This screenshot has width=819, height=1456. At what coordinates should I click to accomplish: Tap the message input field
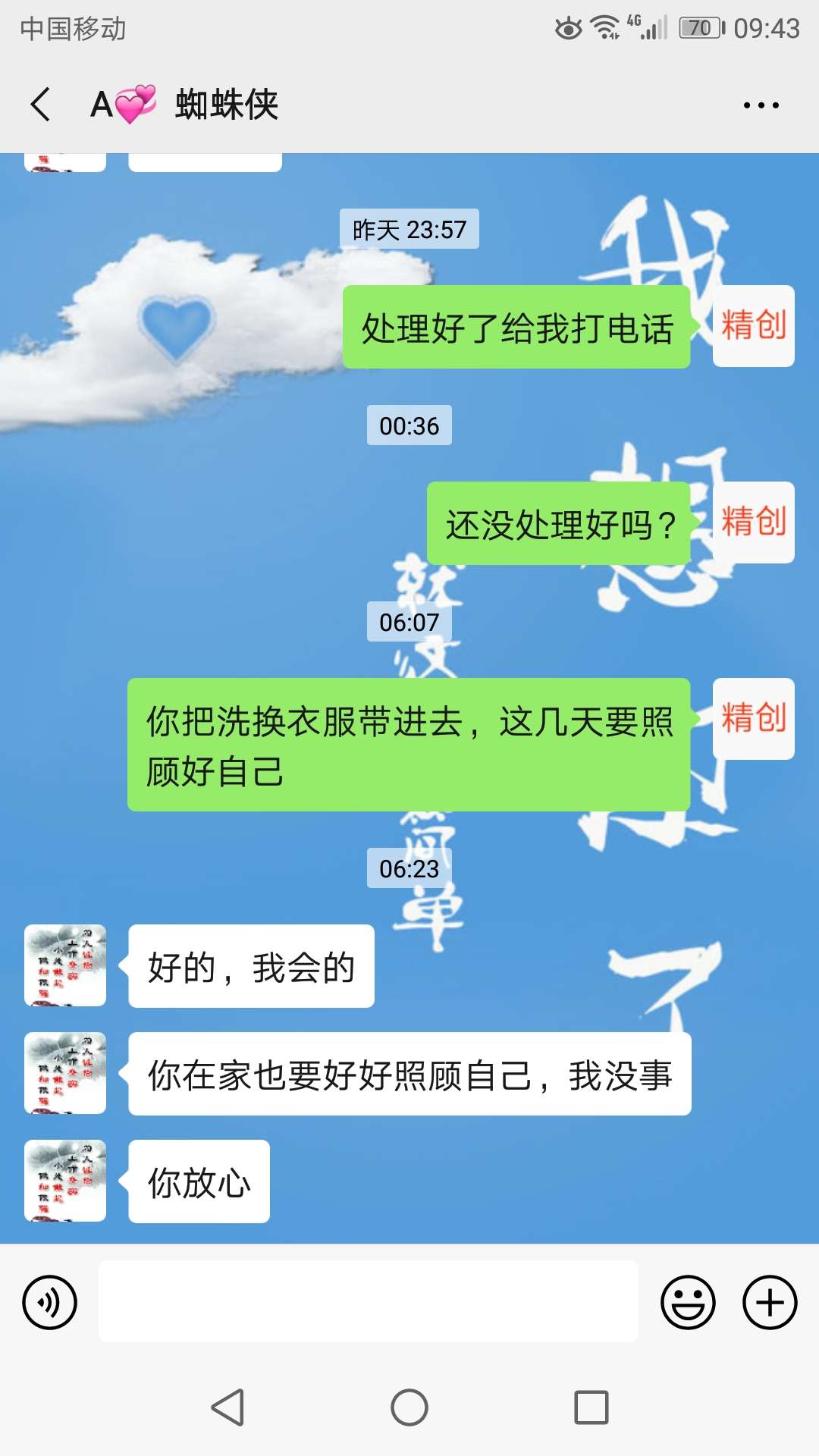[x=368, y=1301]
